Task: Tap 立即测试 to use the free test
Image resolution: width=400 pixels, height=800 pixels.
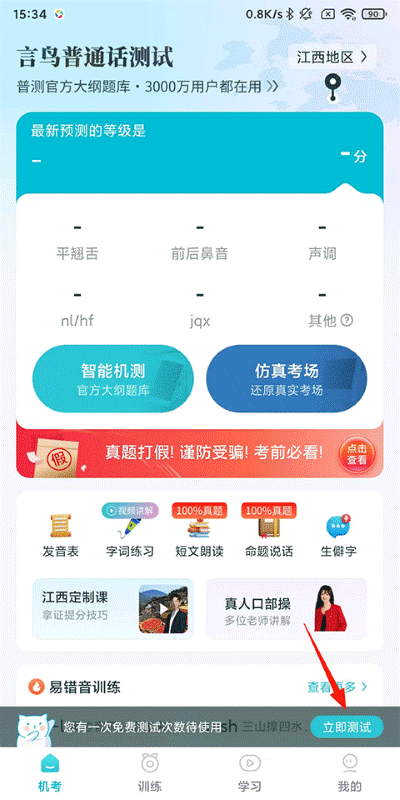Action: [x=347, y=727]
